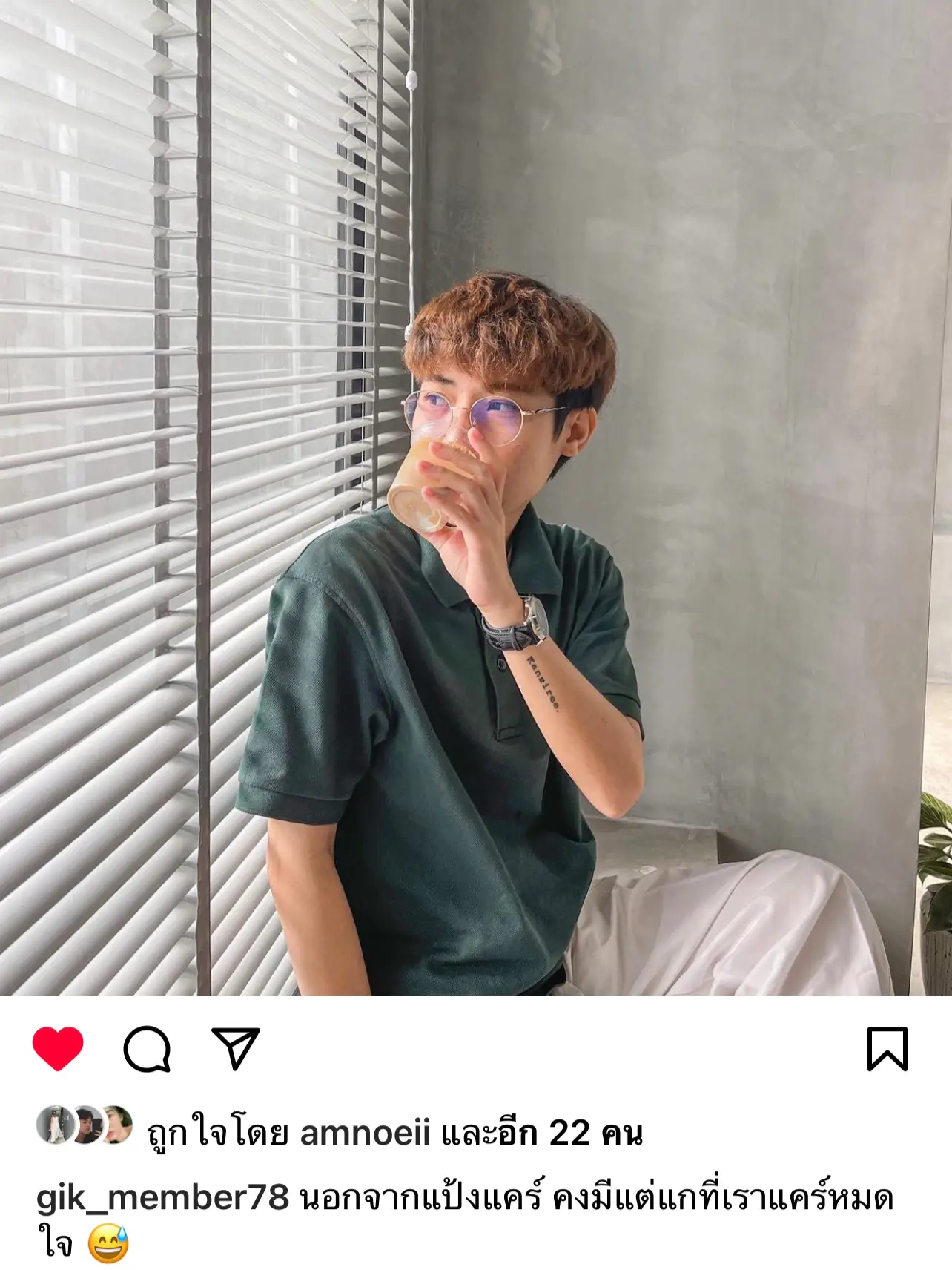Open gik_member78's profile from the caption
The height and width of the screenshot is (1270, 952).
(162, 1197)
